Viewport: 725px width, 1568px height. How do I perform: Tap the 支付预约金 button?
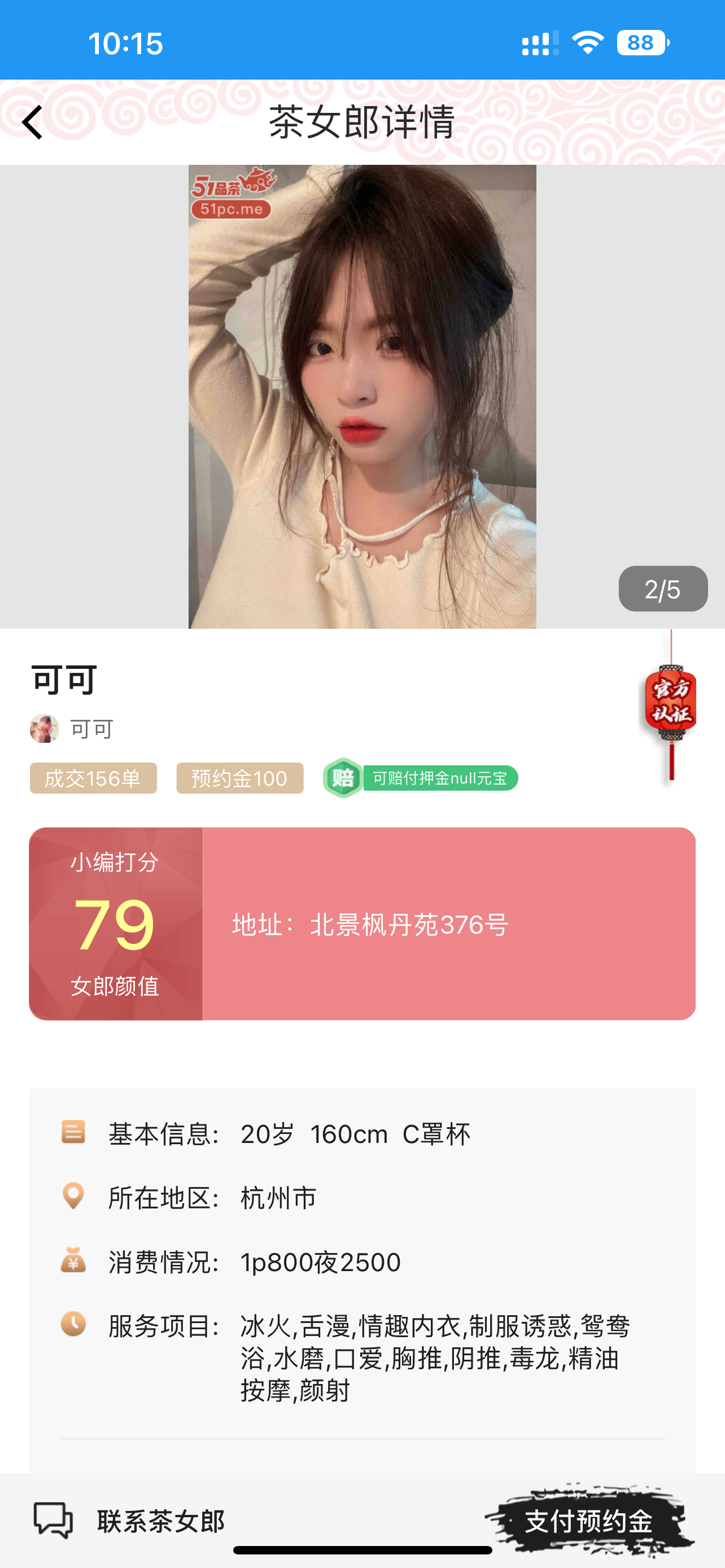589,1521
